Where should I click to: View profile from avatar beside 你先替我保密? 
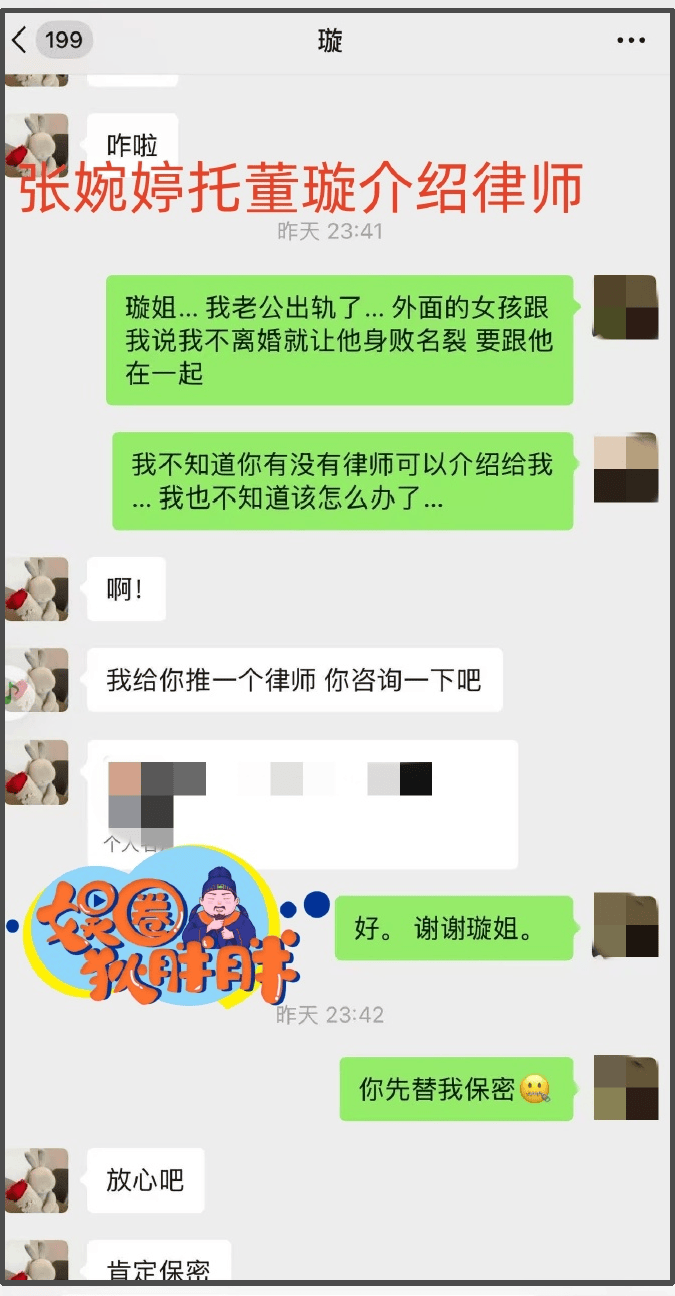point(626,1088)
